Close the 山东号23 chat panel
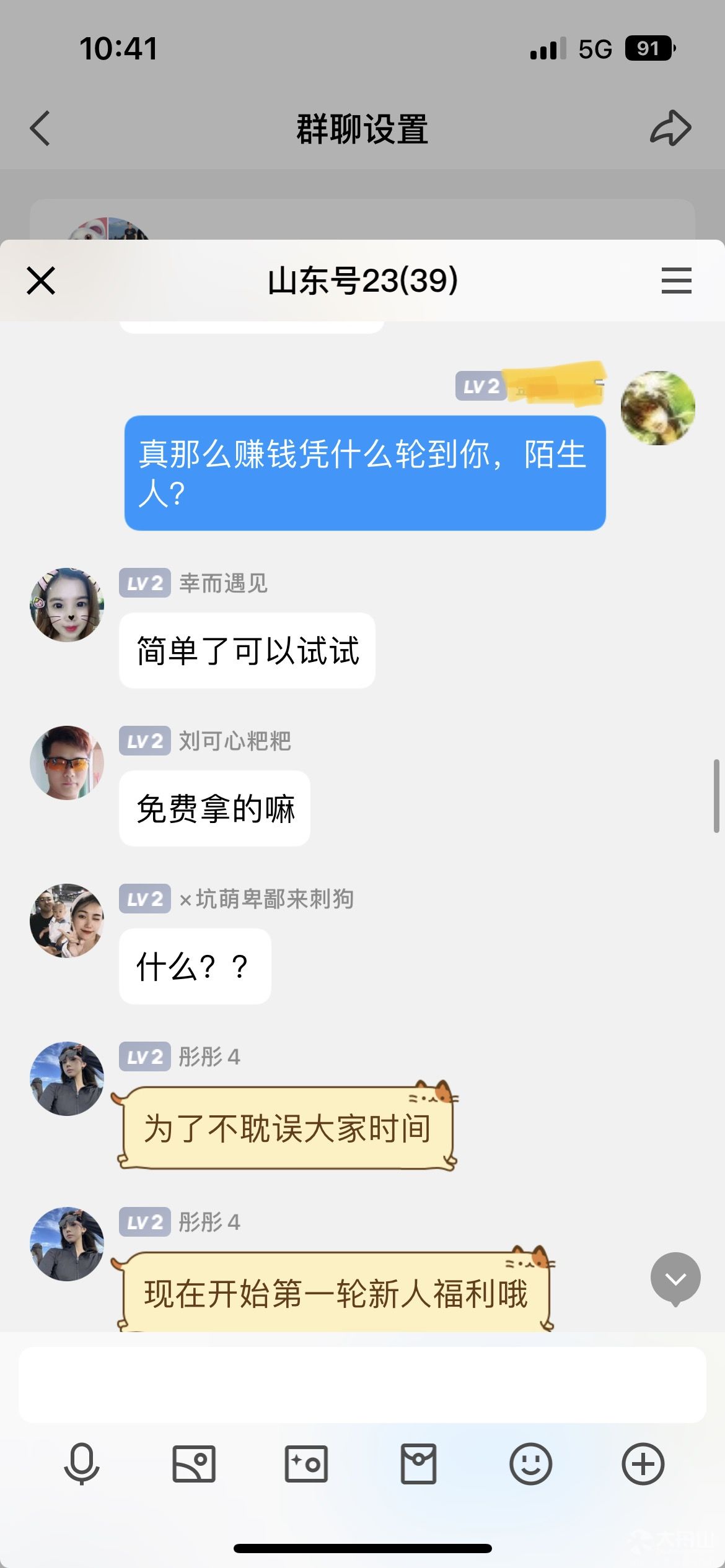 (41, 281)
